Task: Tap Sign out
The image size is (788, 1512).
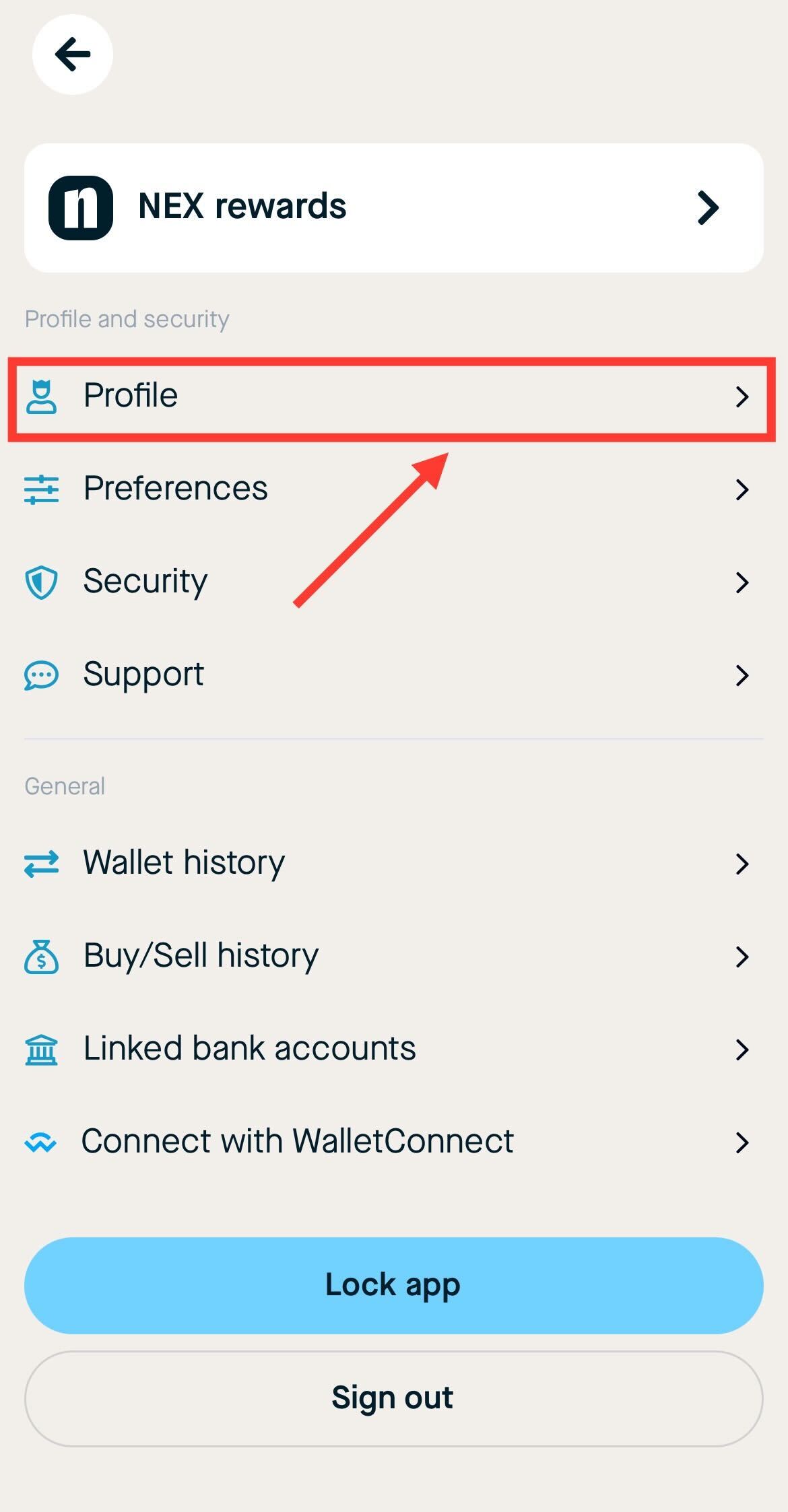Action: pos(394,1398)
